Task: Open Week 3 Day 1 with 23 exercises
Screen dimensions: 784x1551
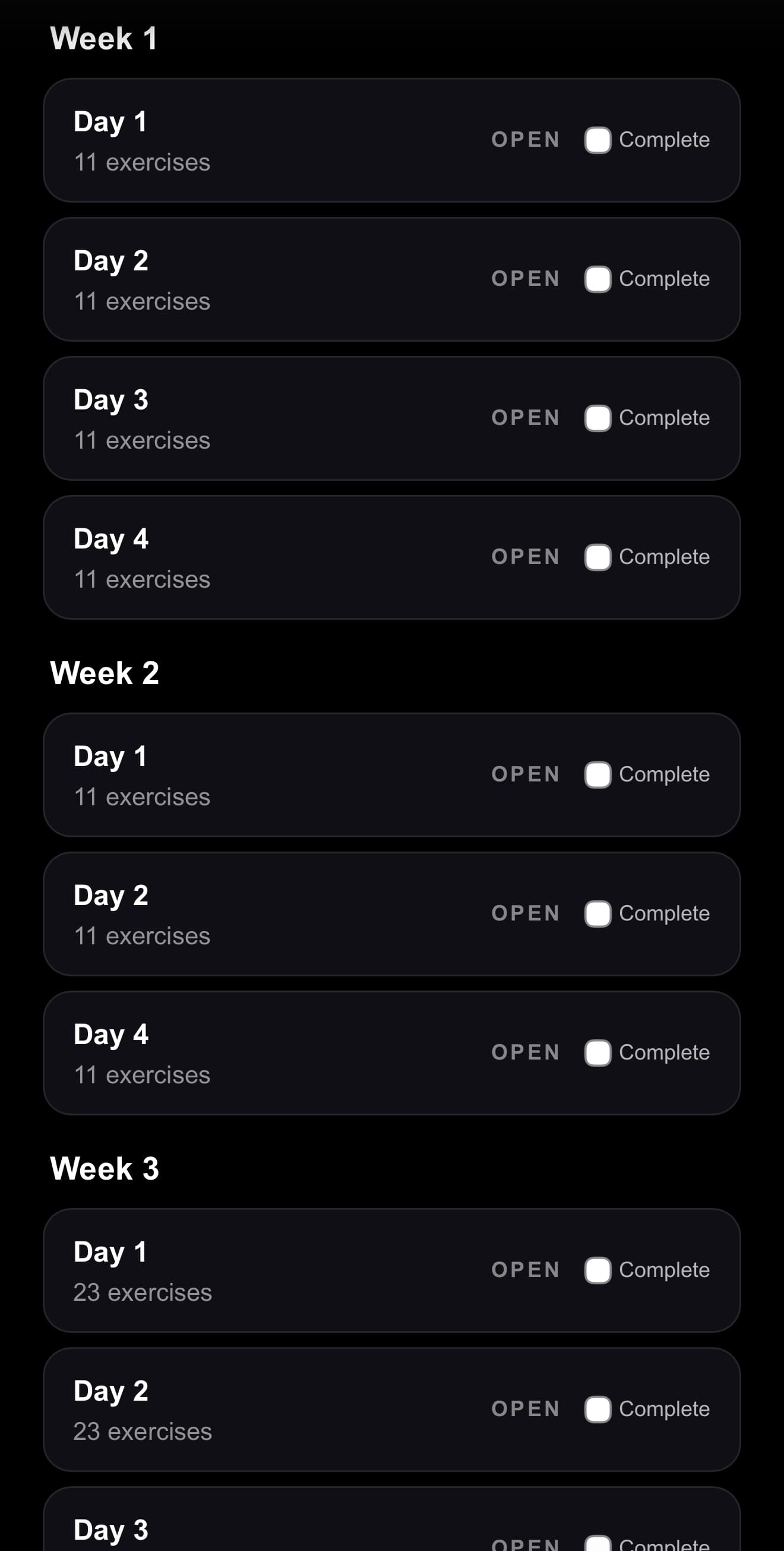Action: click(x=524, y=1270)
